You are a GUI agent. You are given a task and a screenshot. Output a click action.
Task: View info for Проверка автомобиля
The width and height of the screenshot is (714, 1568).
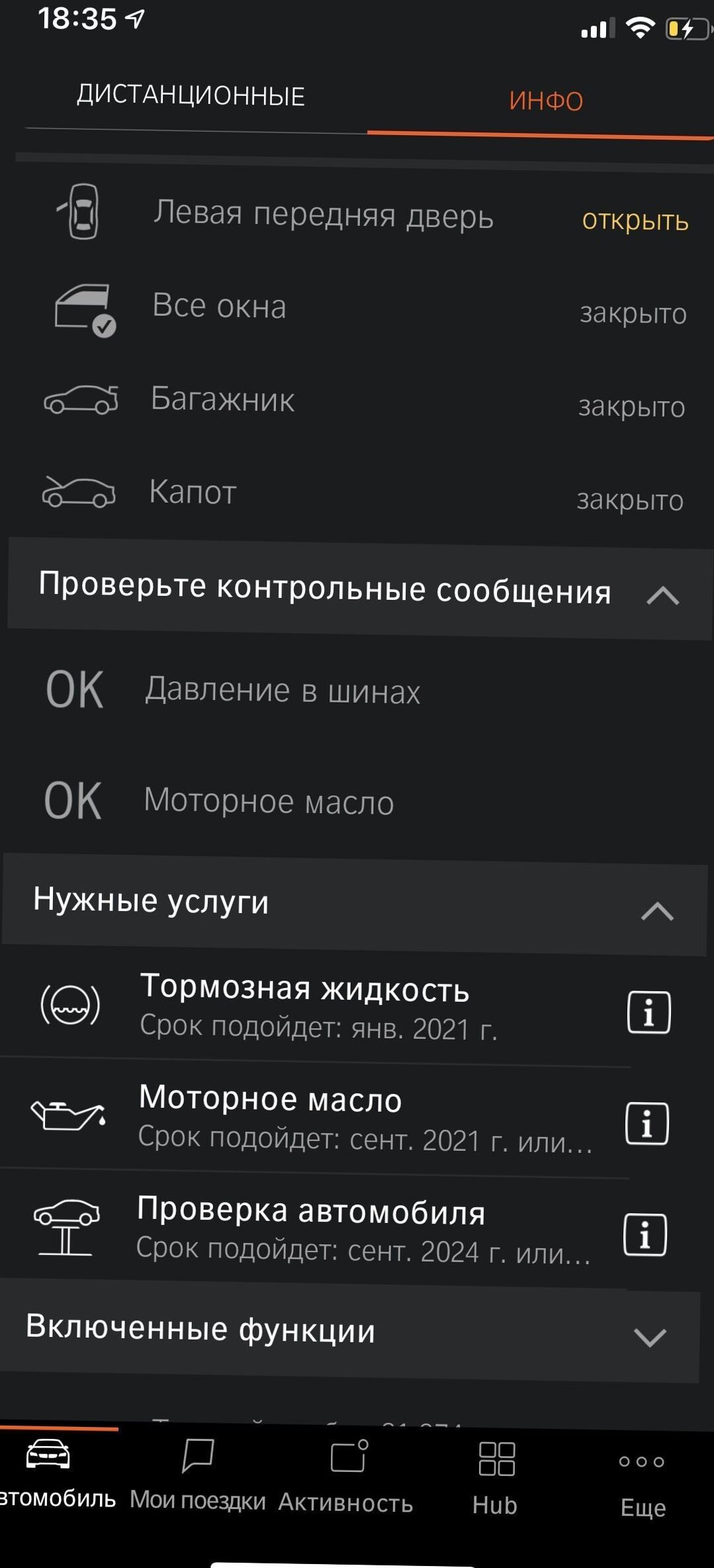(x=645, y=1234)
